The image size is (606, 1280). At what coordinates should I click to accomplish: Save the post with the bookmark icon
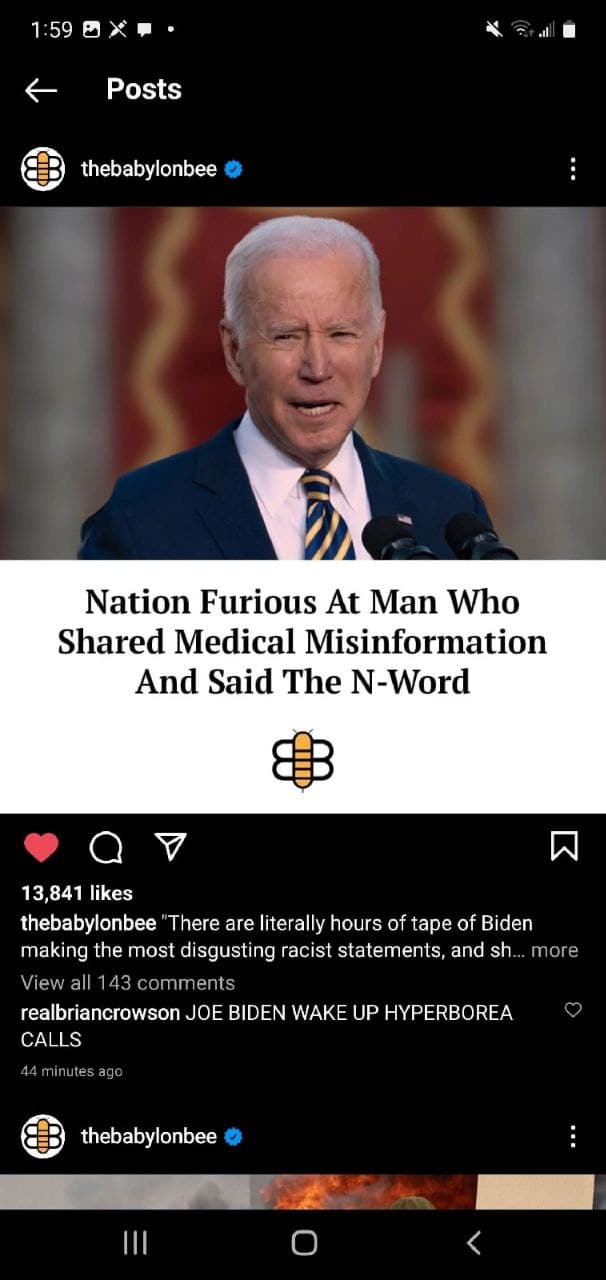pos(564,848)
